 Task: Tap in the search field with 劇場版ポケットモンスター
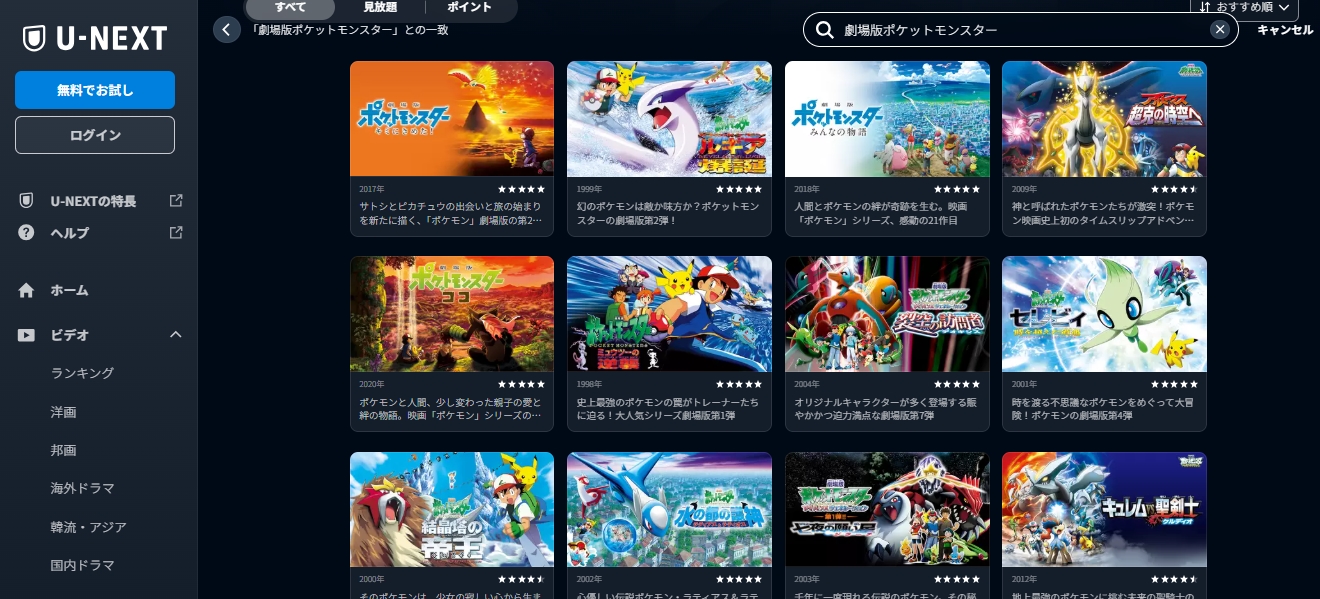point(1010,30)
